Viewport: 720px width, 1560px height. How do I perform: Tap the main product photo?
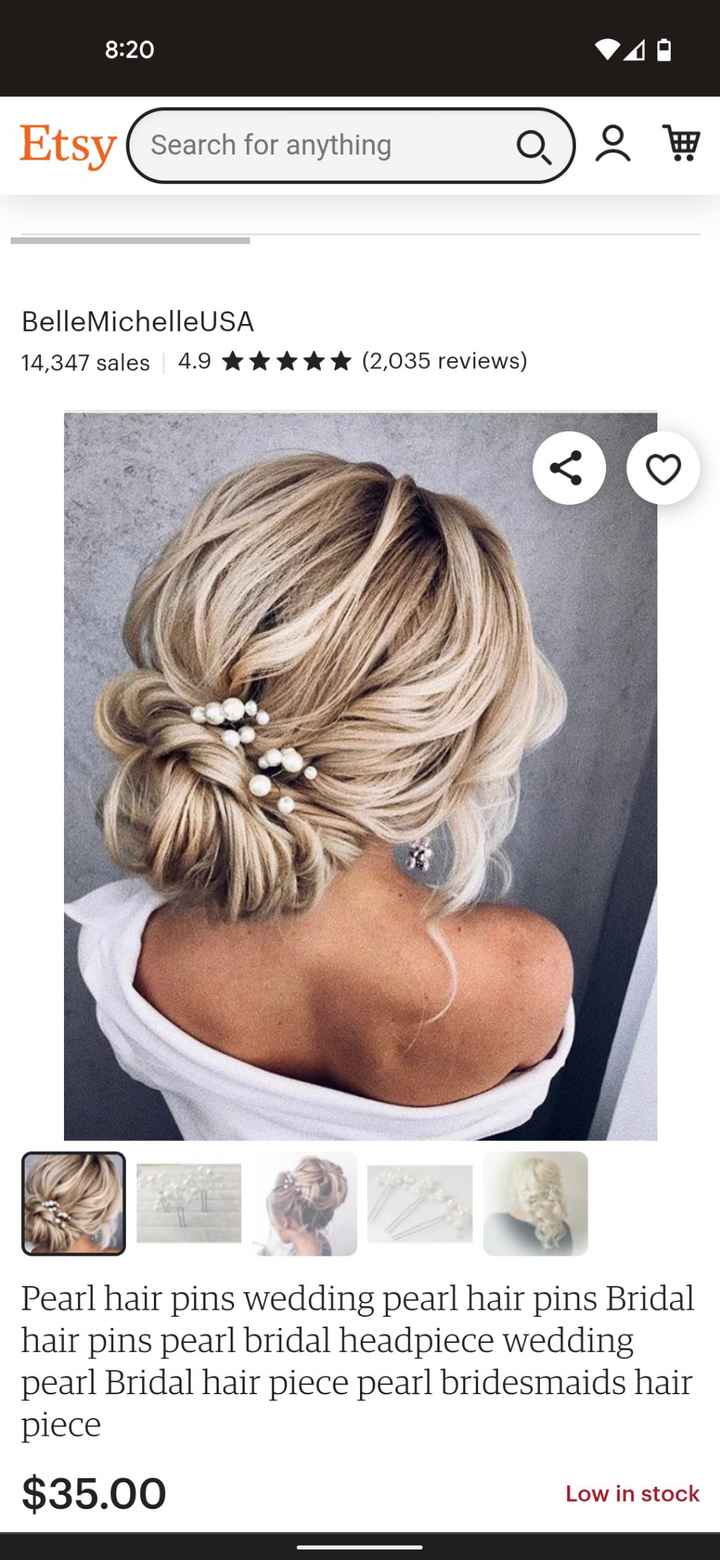click(x=360, y=775)
